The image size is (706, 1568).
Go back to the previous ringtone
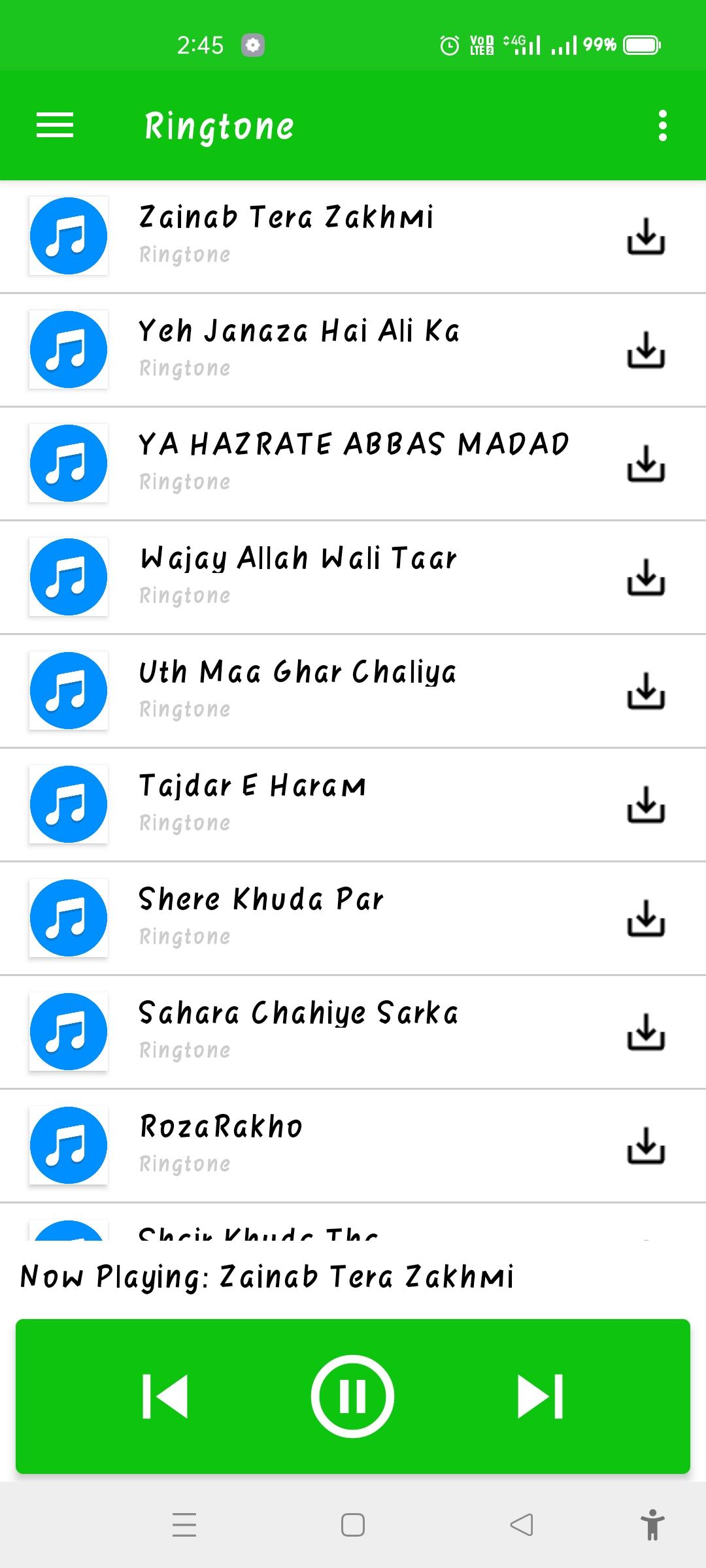click(x=165, y=1396)
